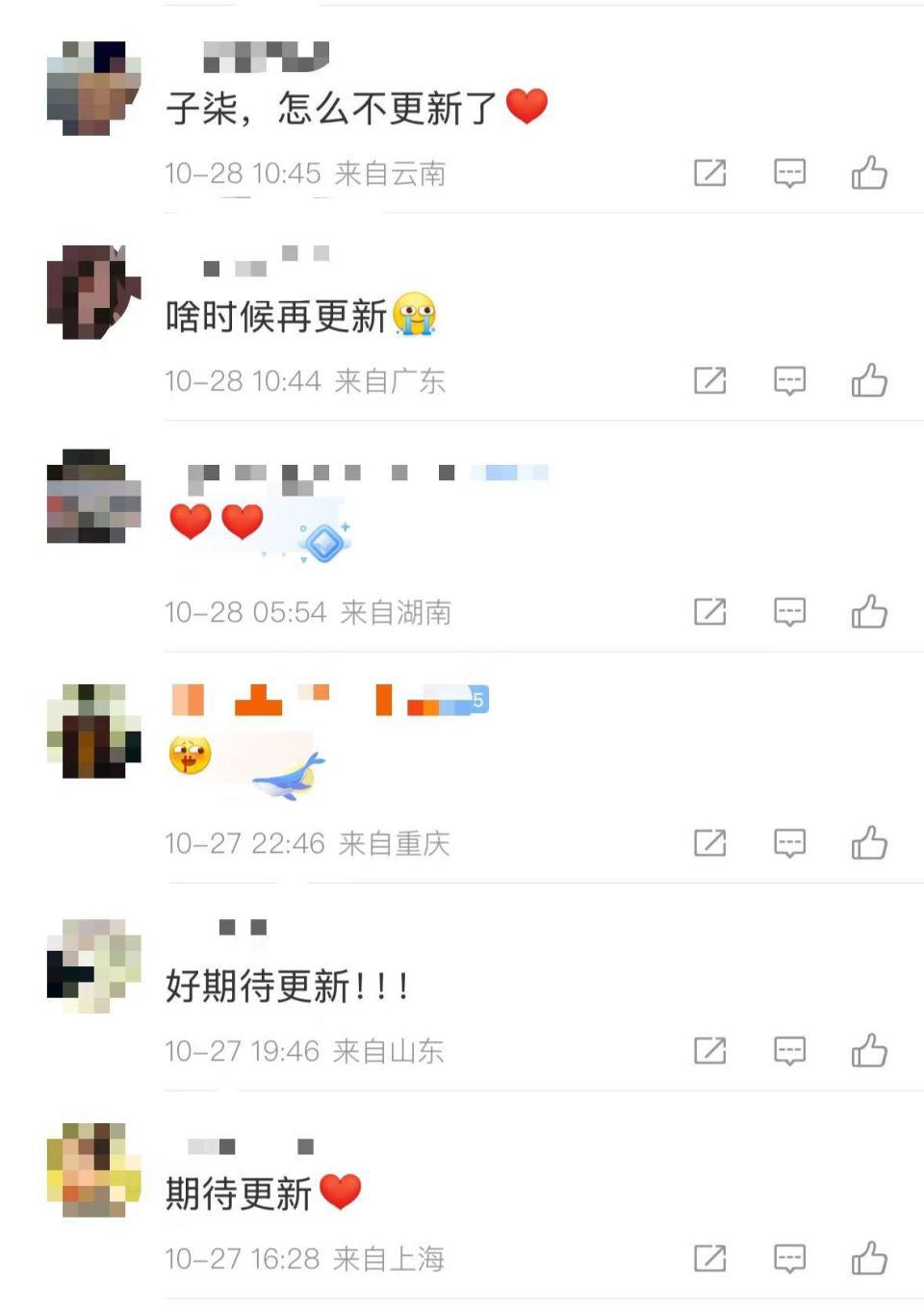Reply to the comment posted 10-27 16:28

pos(789,1258)
